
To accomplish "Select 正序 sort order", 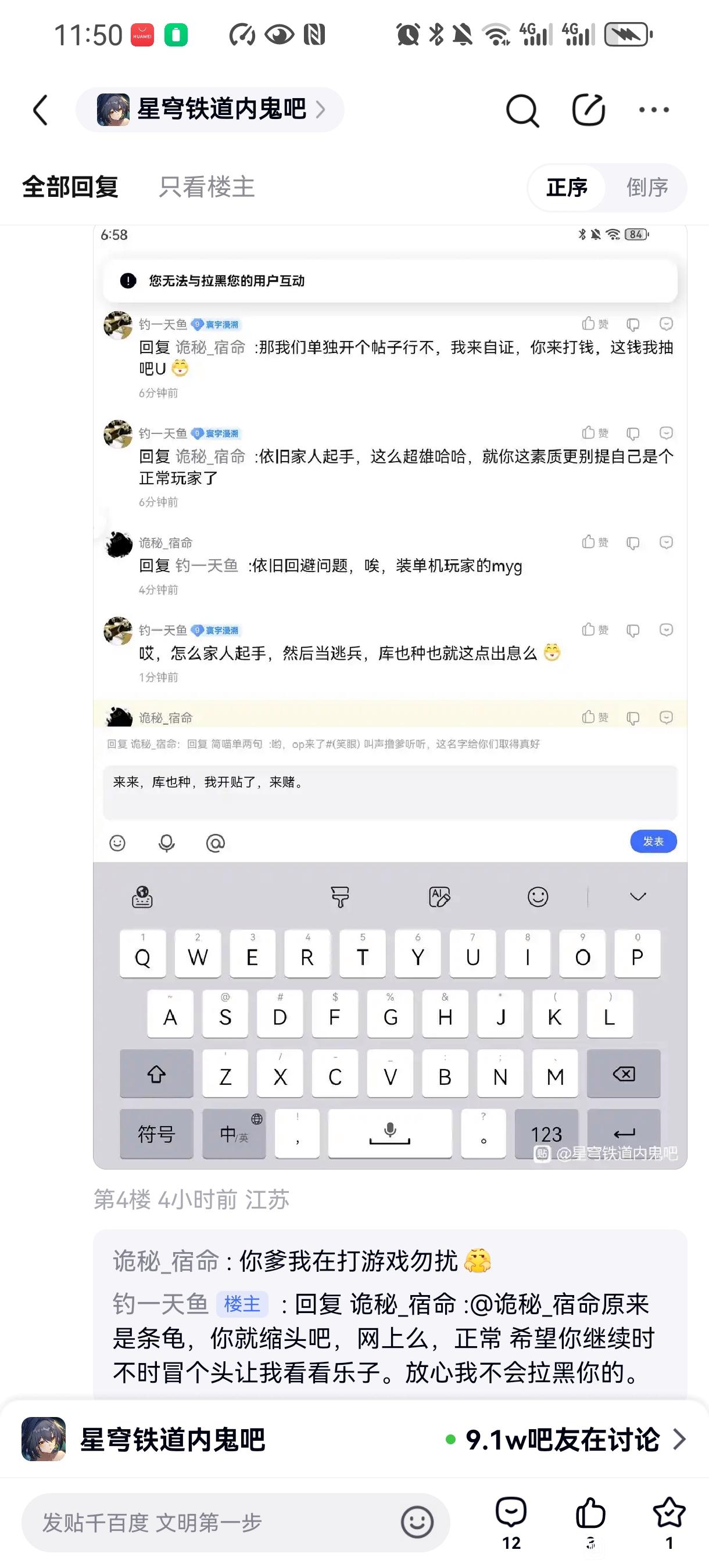I will 567,188.
